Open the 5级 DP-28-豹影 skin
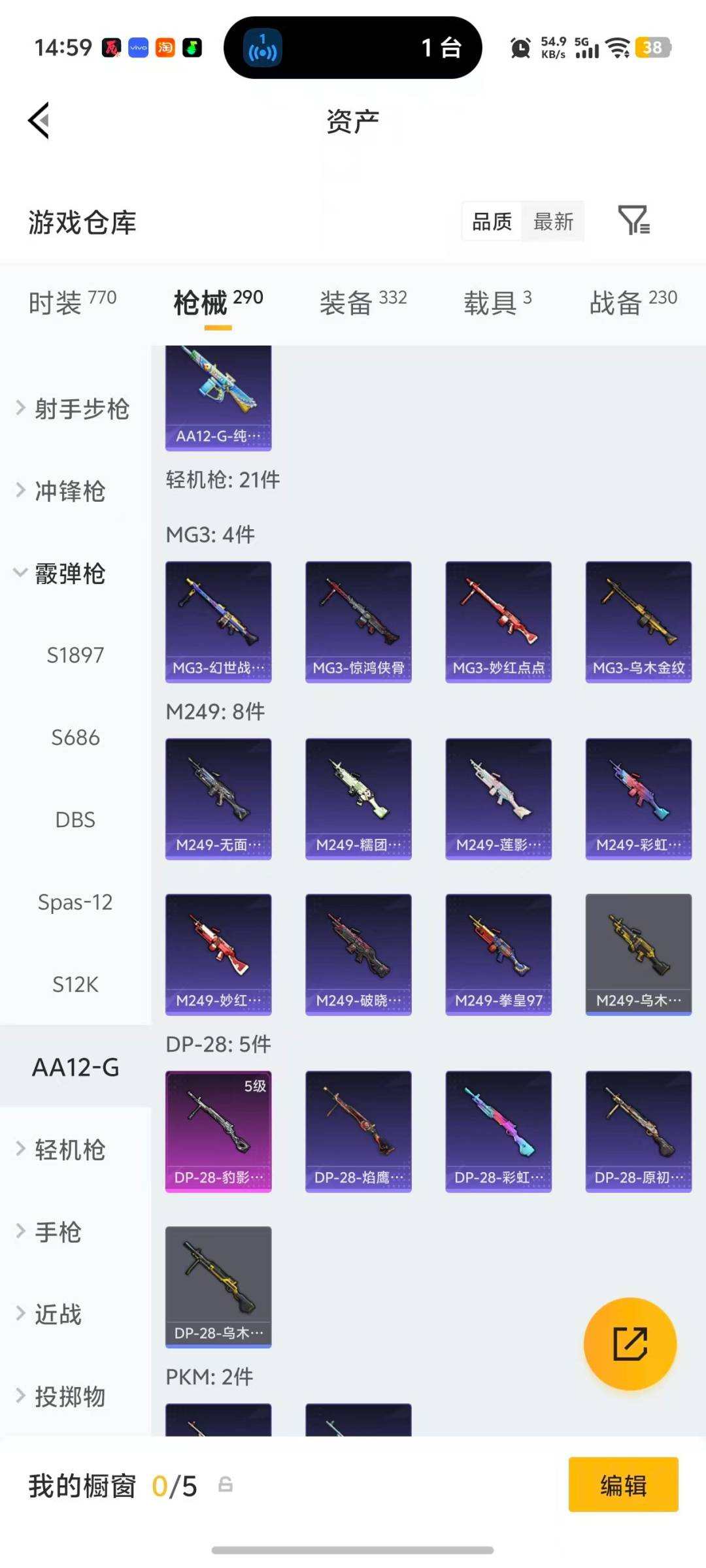Screen dimensions: 706x1568 [x=218, y=1131]
